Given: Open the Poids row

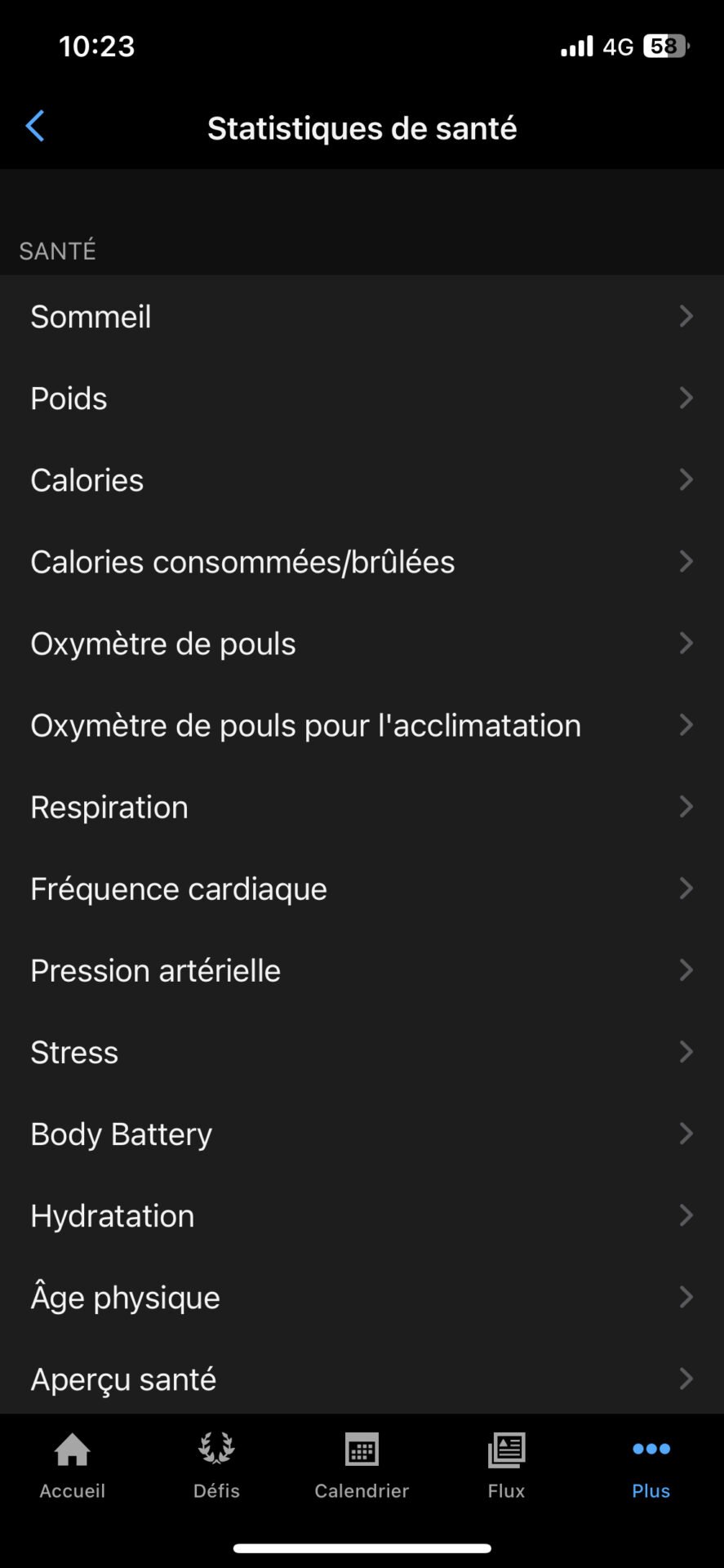Looking at the screenshot, I should [x=362, y=398].
